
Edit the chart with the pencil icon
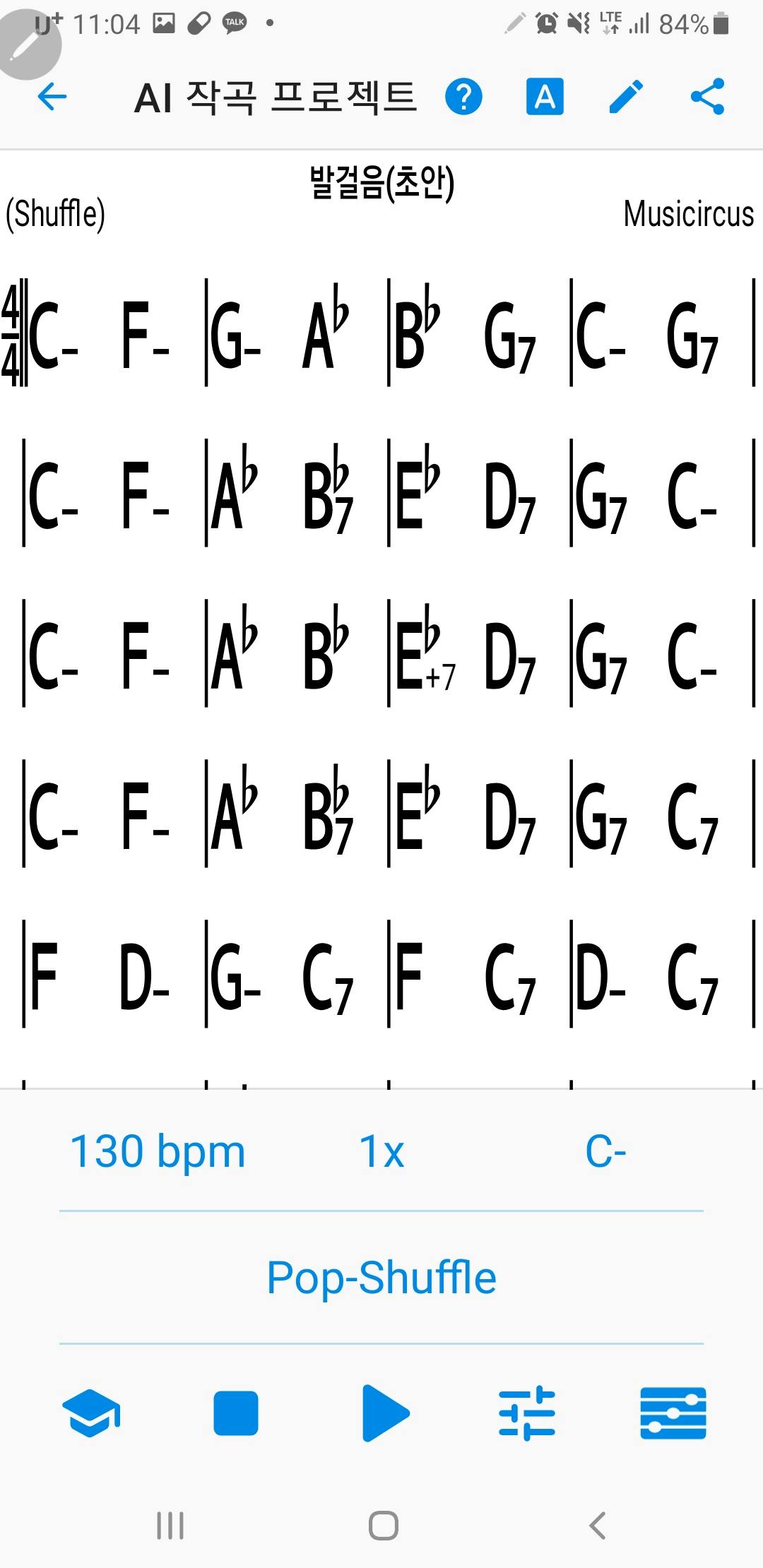(x=626, y=97)
